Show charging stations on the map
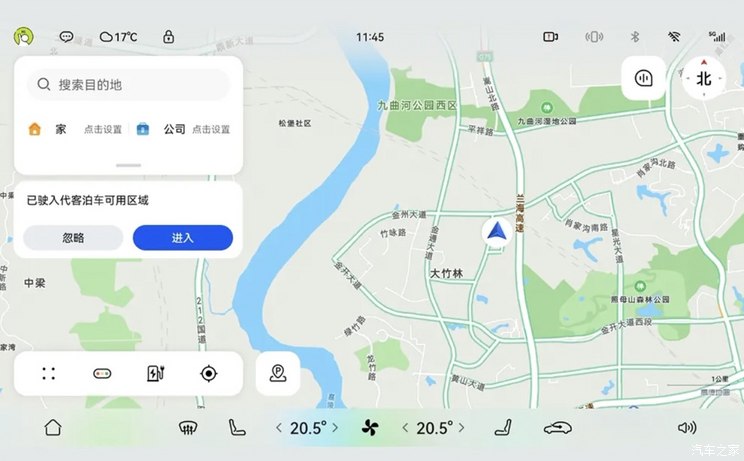 [x=155, y=374]
